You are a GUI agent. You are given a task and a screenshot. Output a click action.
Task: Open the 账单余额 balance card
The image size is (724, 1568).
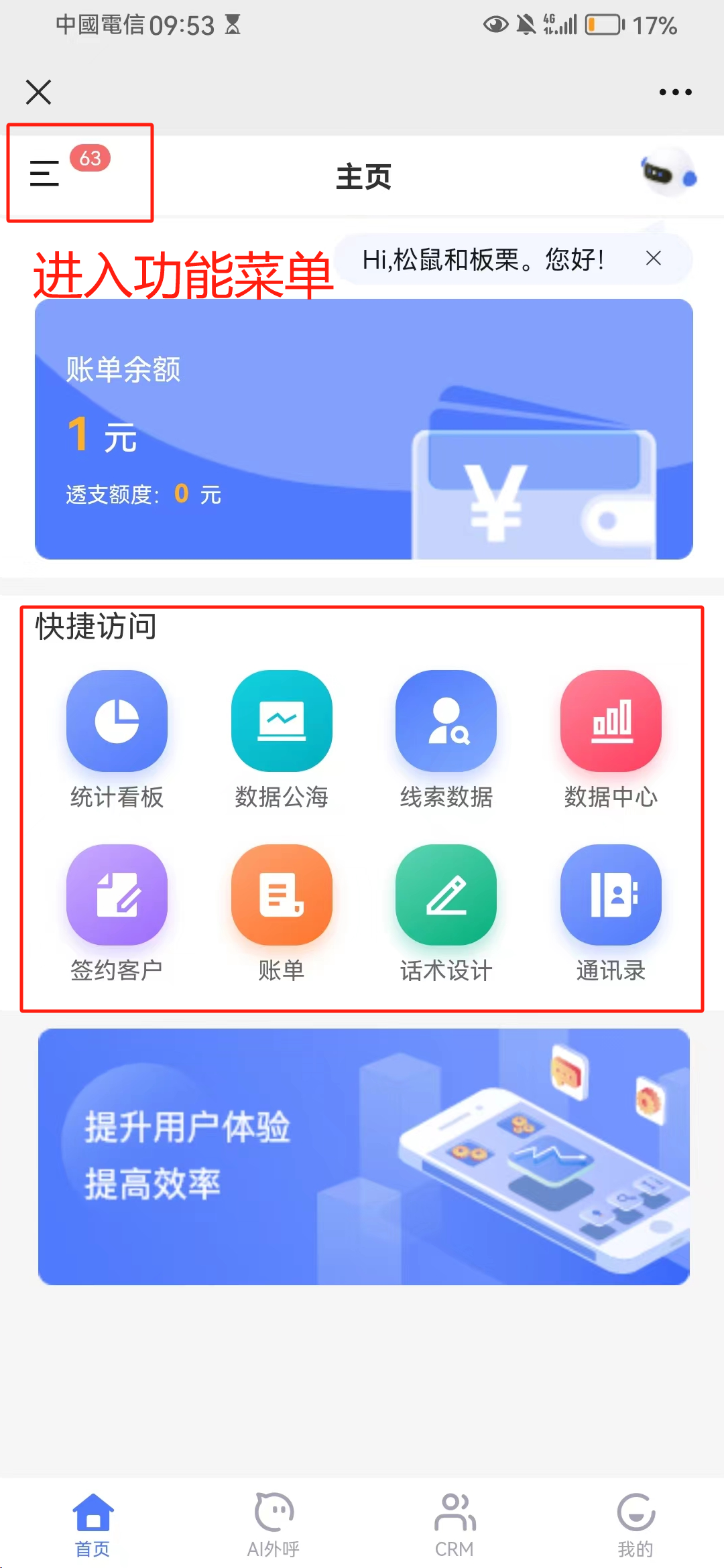coord(363,429)
